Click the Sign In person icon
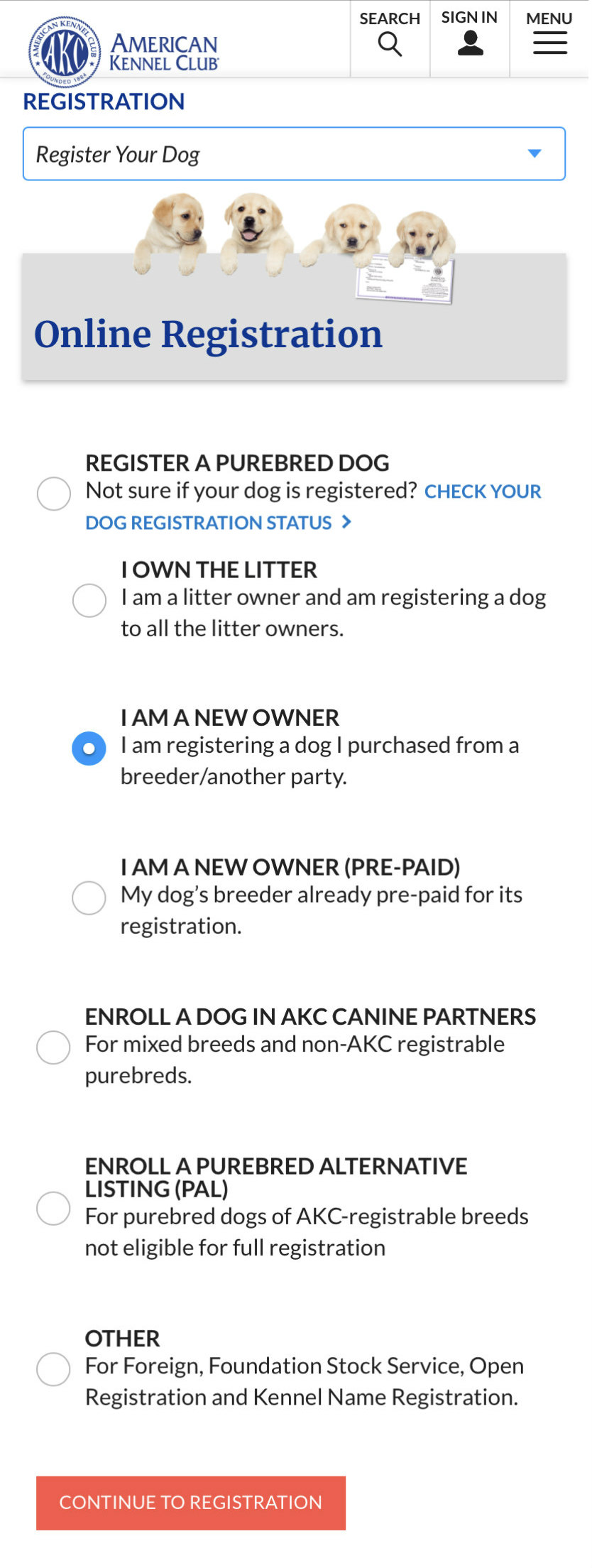The image size is (592, 1568). [468, 44]
